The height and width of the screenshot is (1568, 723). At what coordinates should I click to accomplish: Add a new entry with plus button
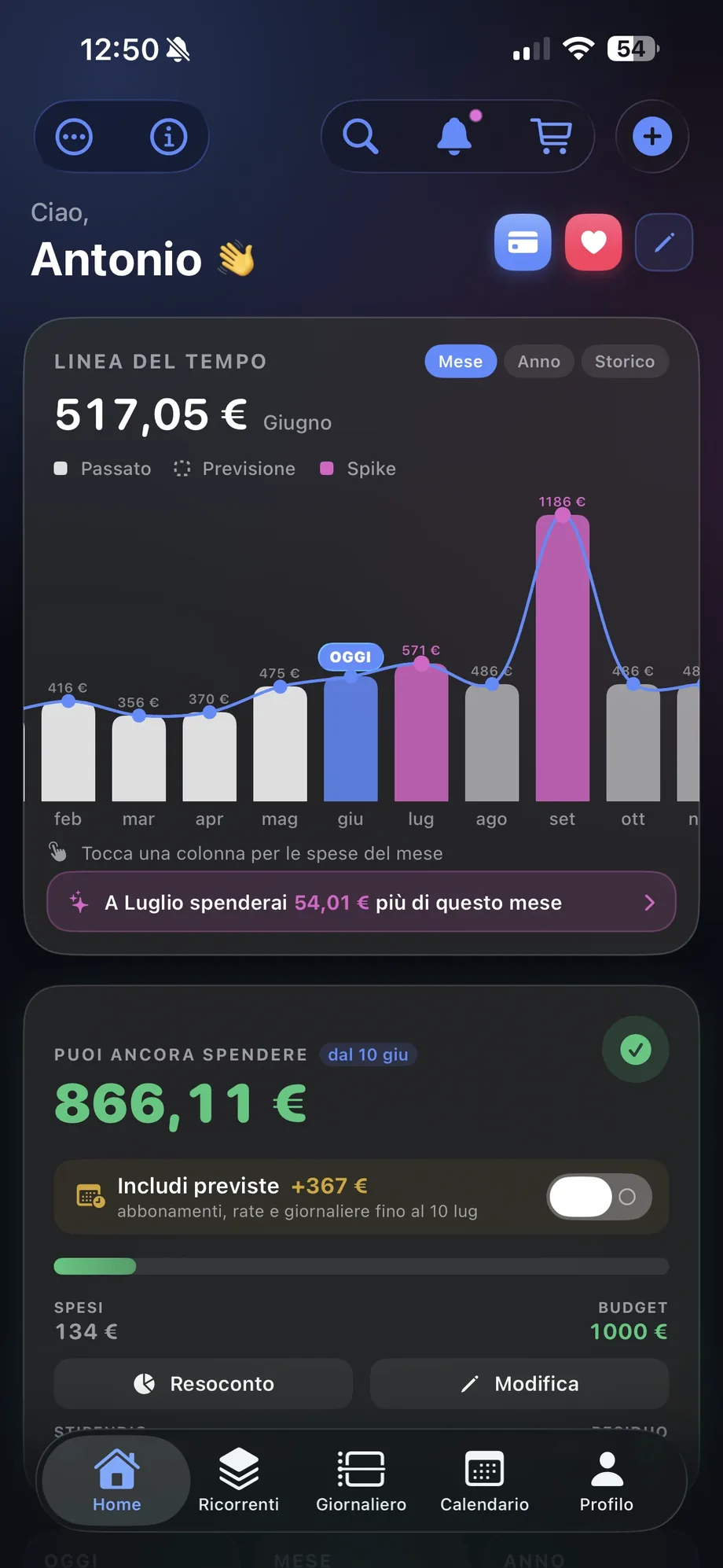(x=652, y=137)
